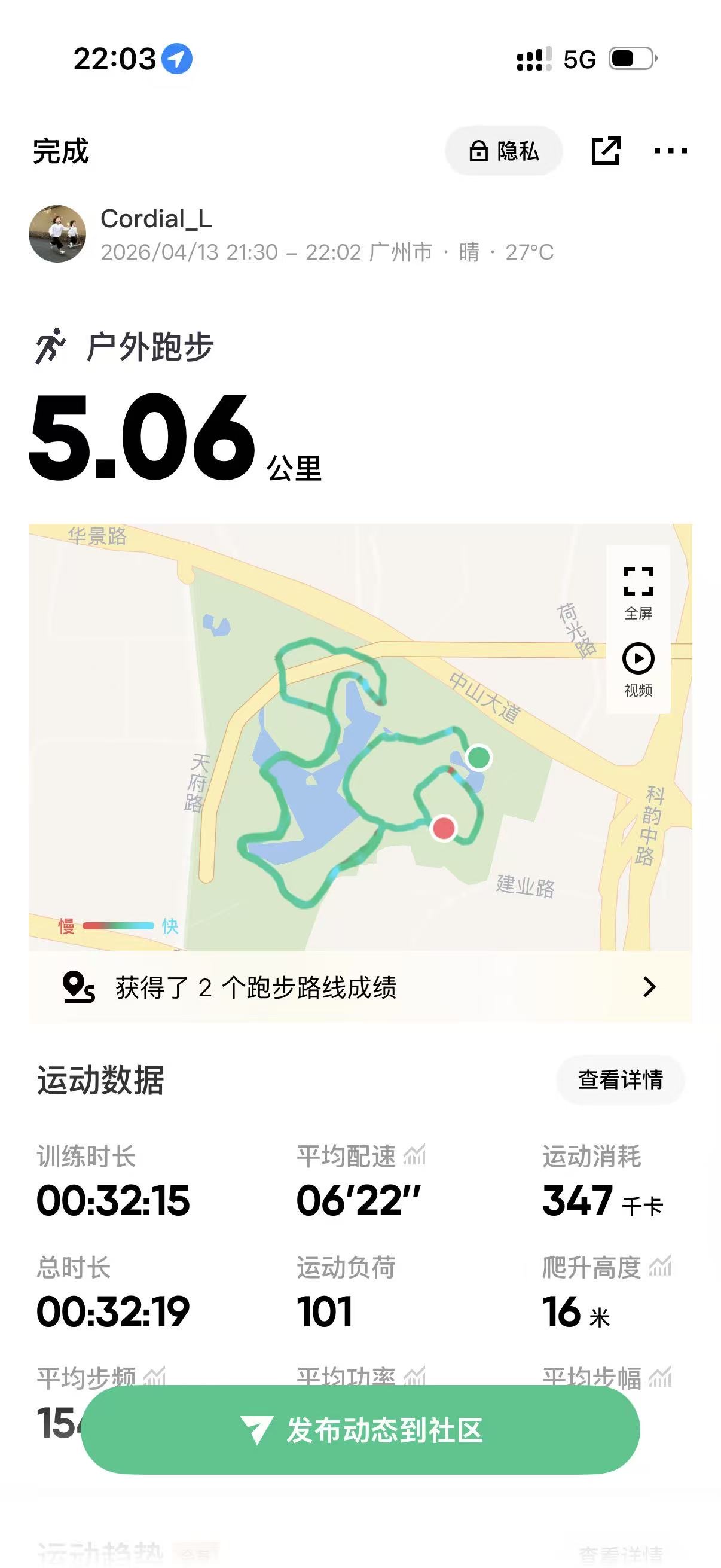Tap 发布动态到社区 to post
The height and width of the screenshot is (1568, 721).
point(360,1430)
